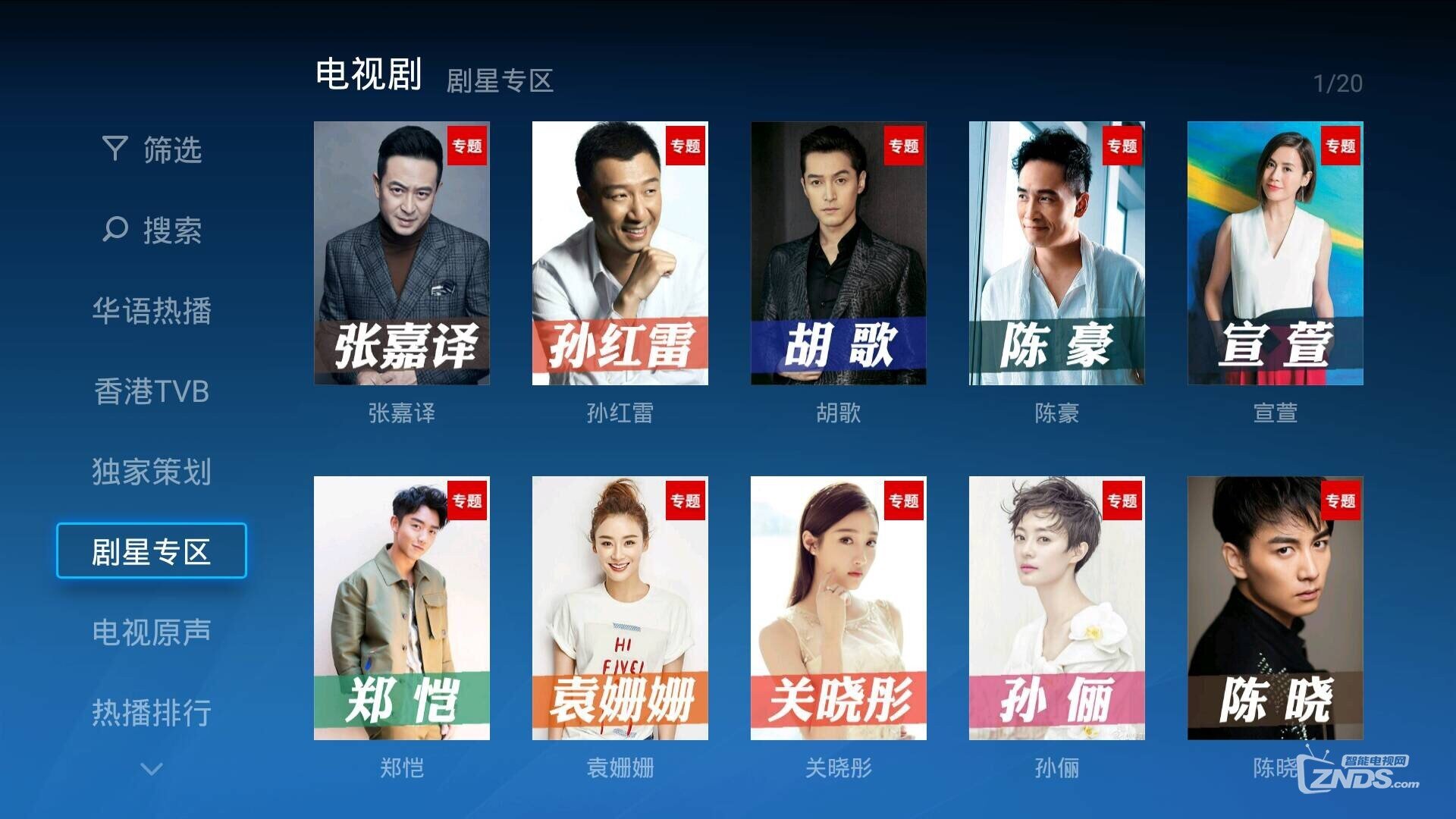
Task: Open the 筛选 filter option
Action: (x=152, y=149)
